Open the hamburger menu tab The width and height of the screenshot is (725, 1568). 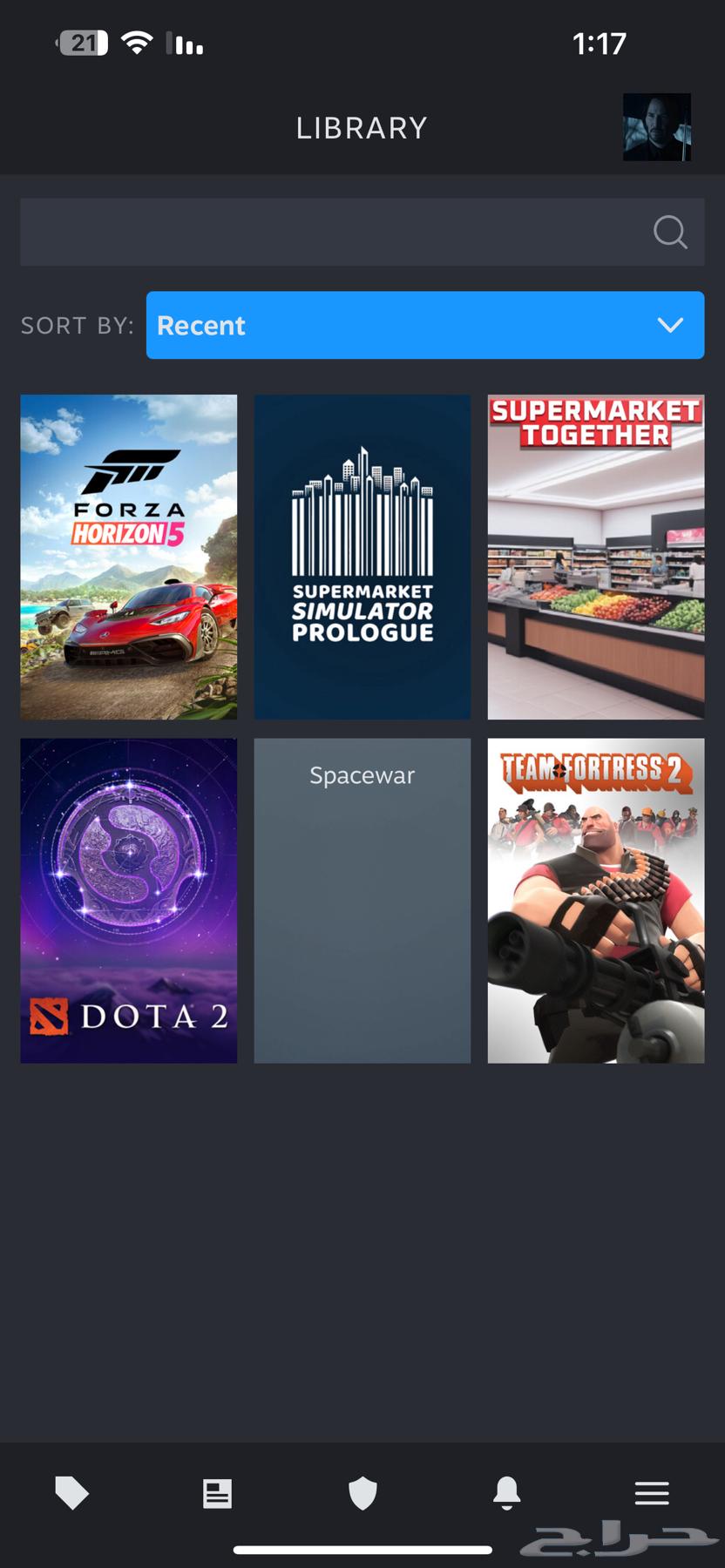click(652, 1493)
